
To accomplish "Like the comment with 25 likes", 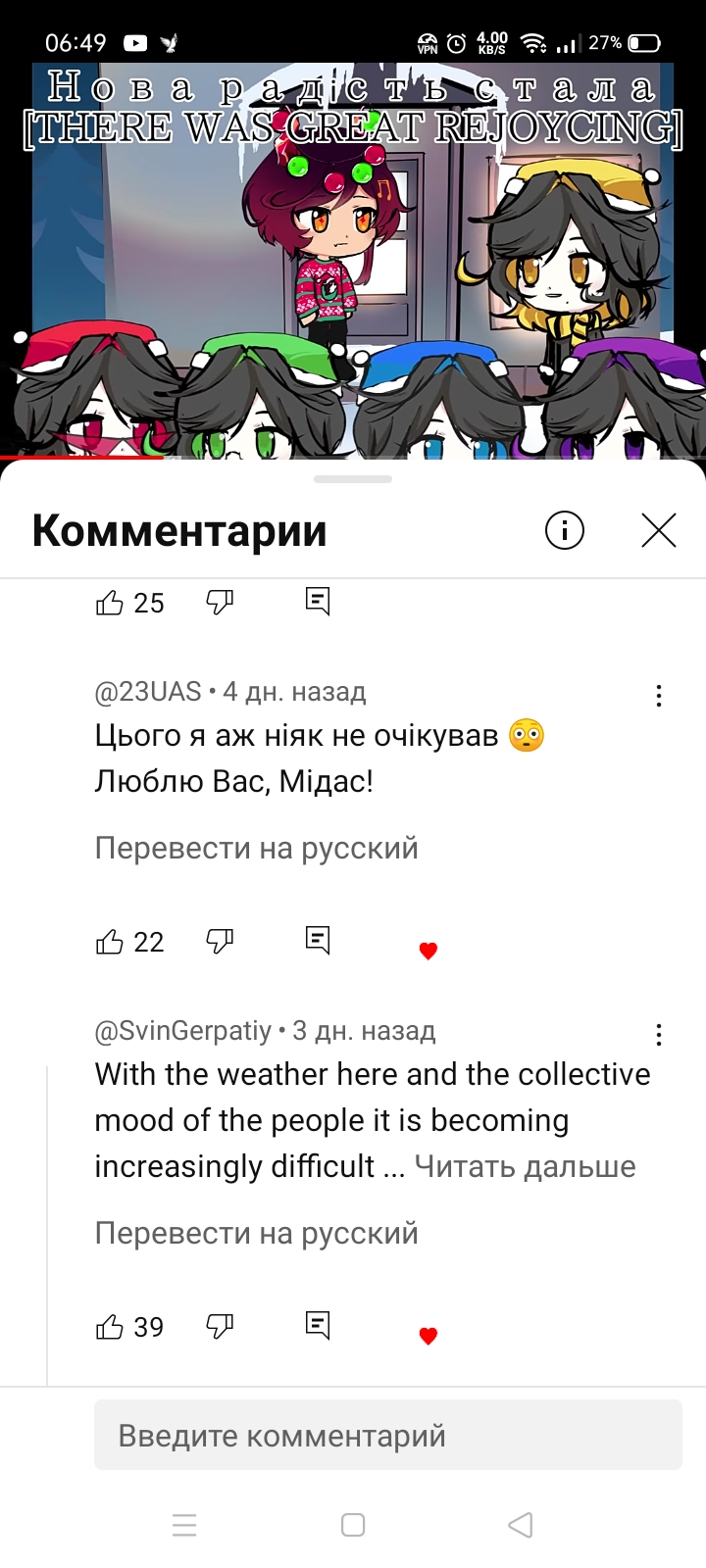I will click(x=110, y=603).
